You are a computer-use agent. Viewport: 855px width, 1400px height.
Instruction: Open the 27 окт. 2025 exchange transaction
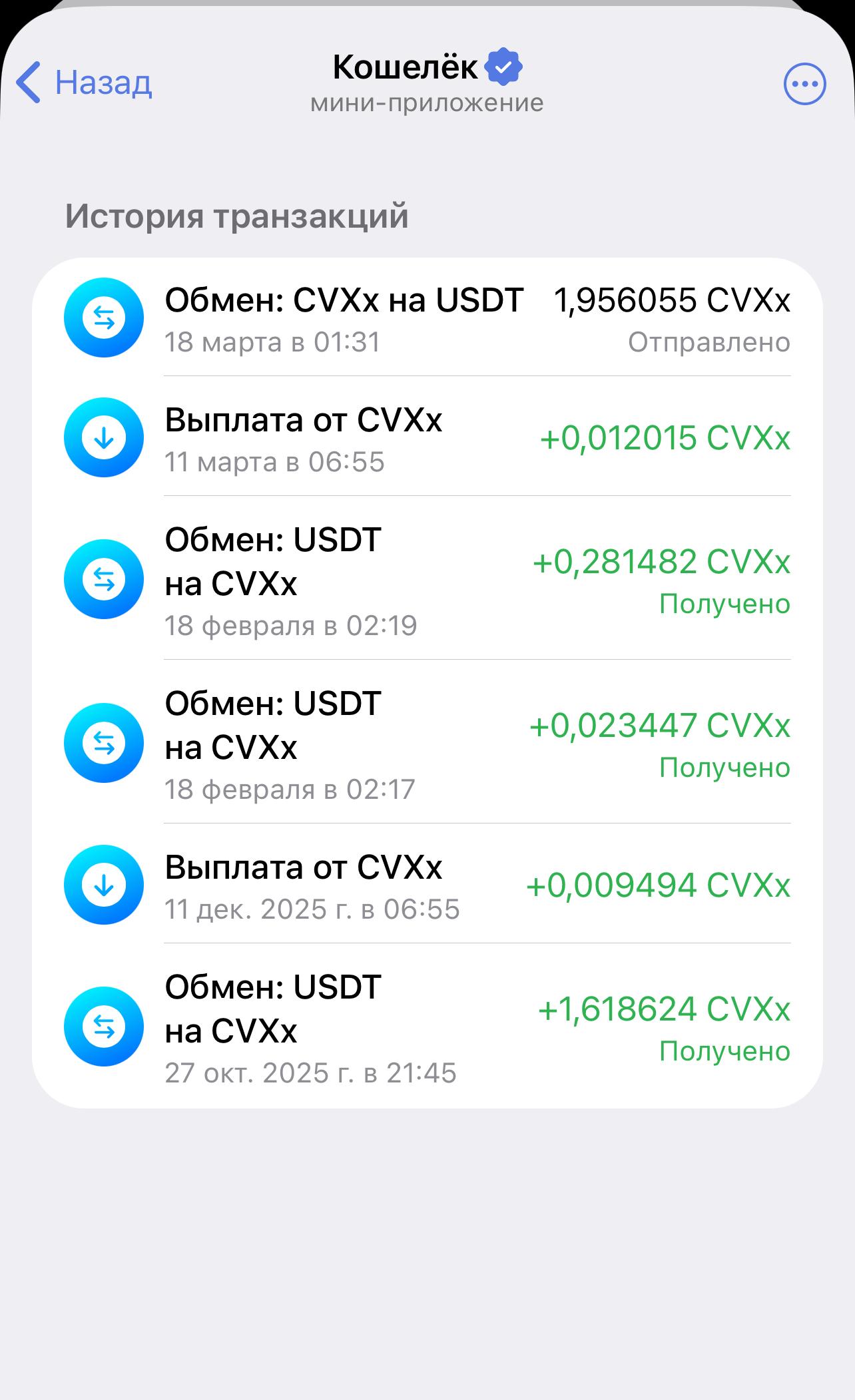427,1027
